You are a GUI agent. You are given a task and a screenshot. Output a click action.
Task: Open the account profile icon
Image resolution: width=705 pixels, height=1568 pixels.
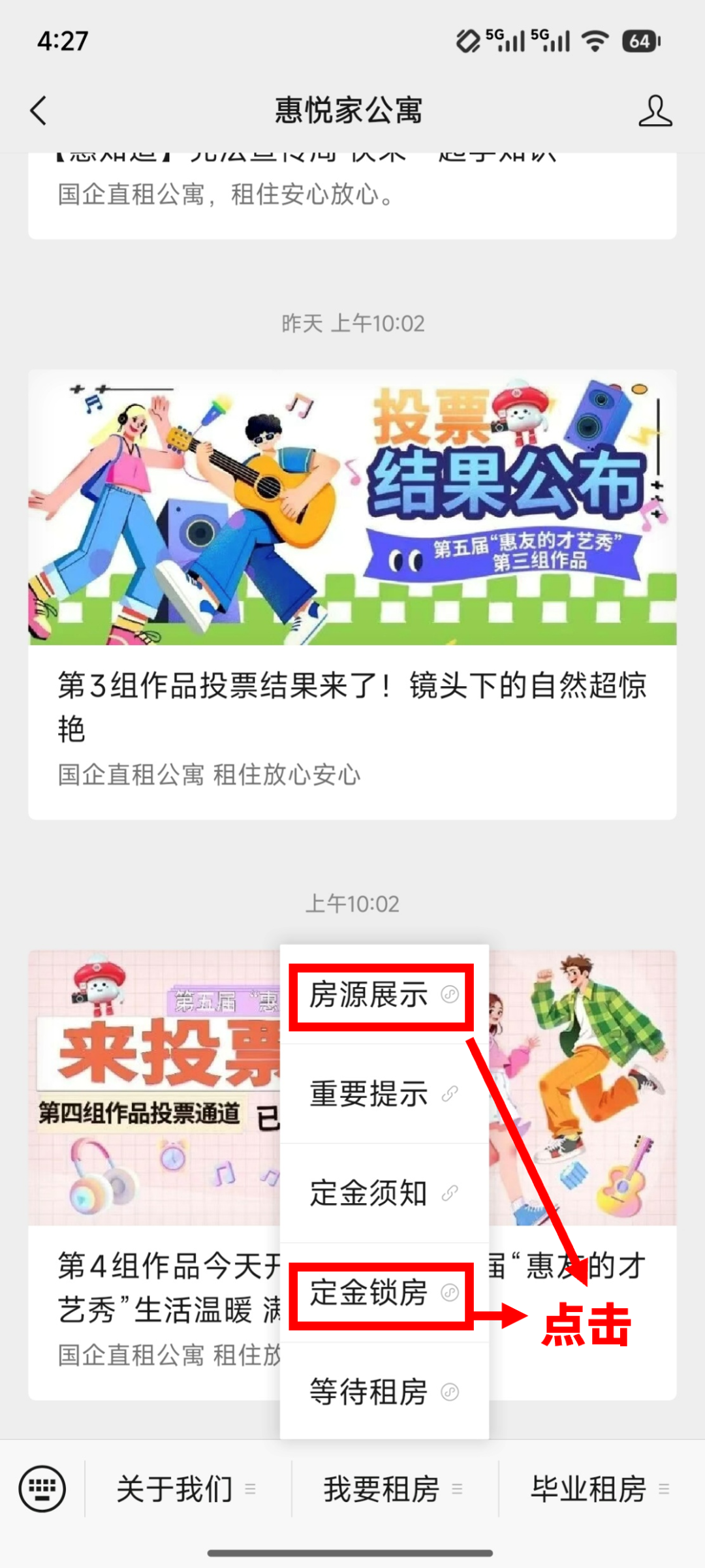(655, 110)
